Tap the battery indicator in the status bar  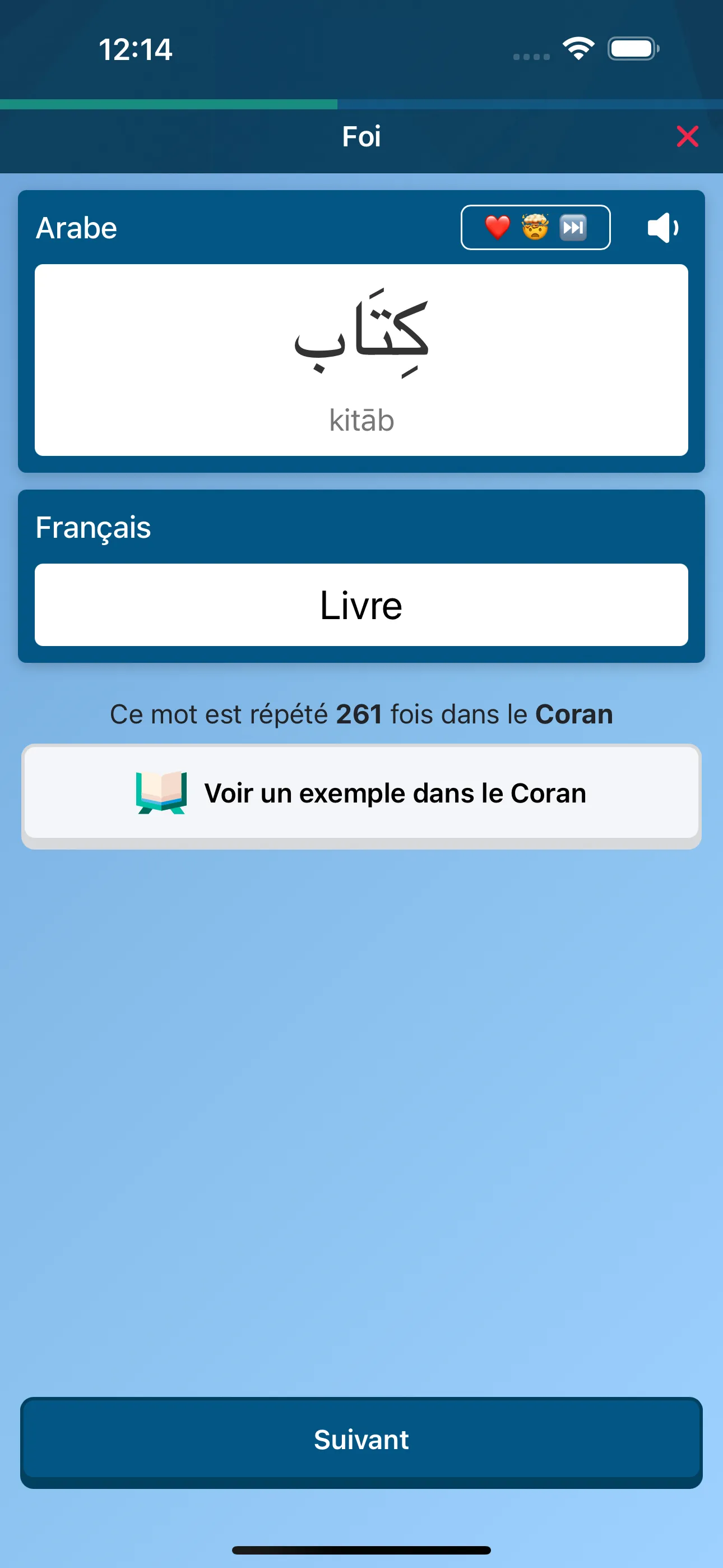click(633, 49)
